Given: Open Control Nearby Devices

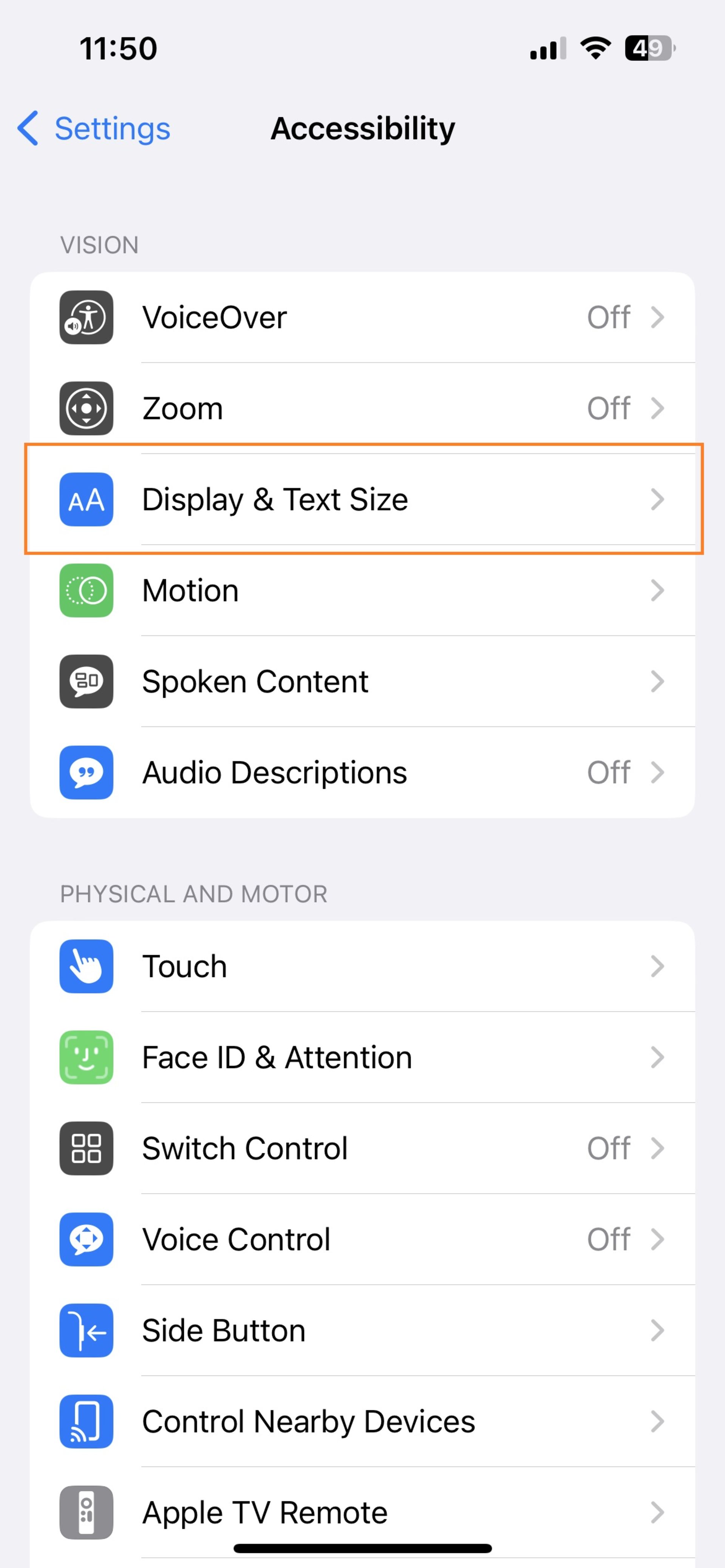Looking at the screenshot, I should click(x=362, y=1421).
